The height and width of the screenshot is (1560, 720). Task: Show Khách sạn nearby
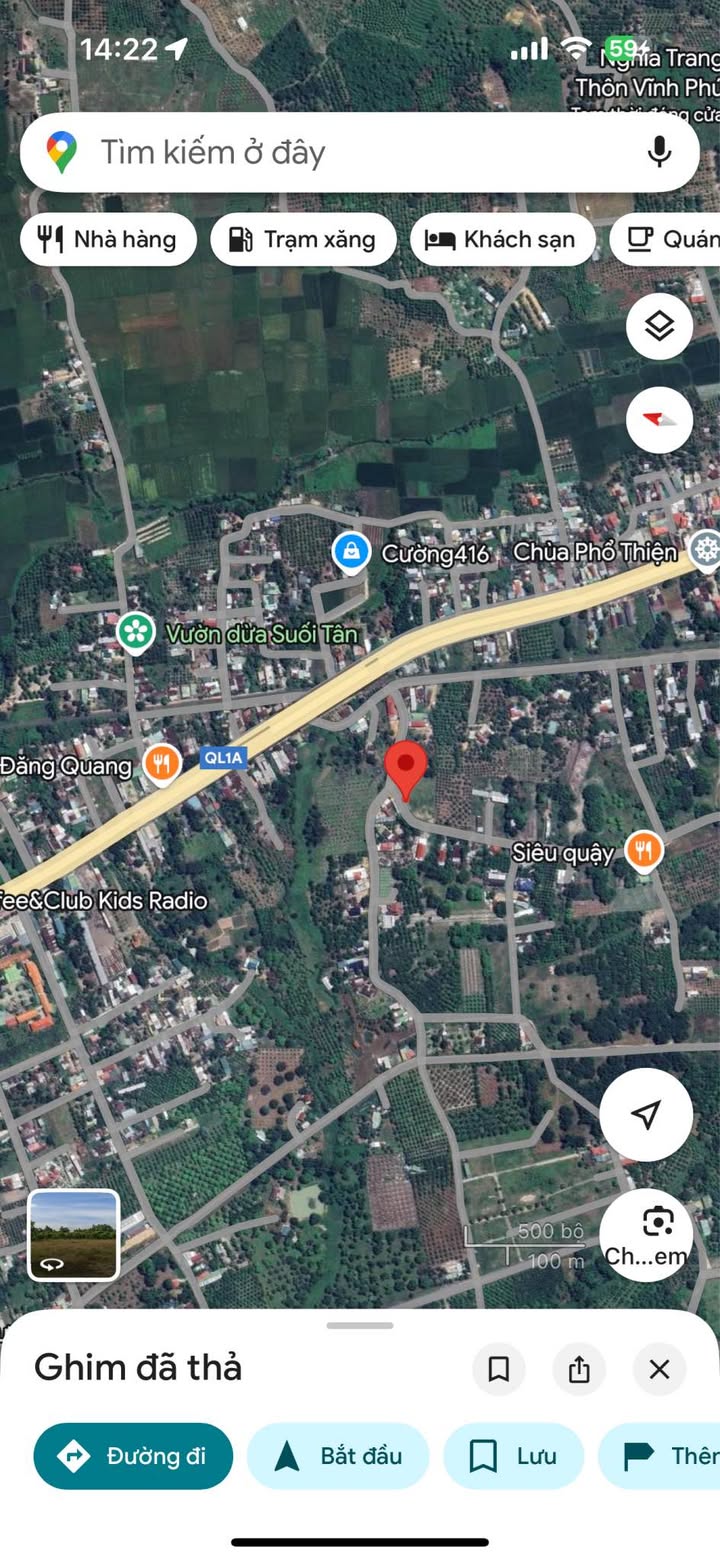(x=501, y=240)
